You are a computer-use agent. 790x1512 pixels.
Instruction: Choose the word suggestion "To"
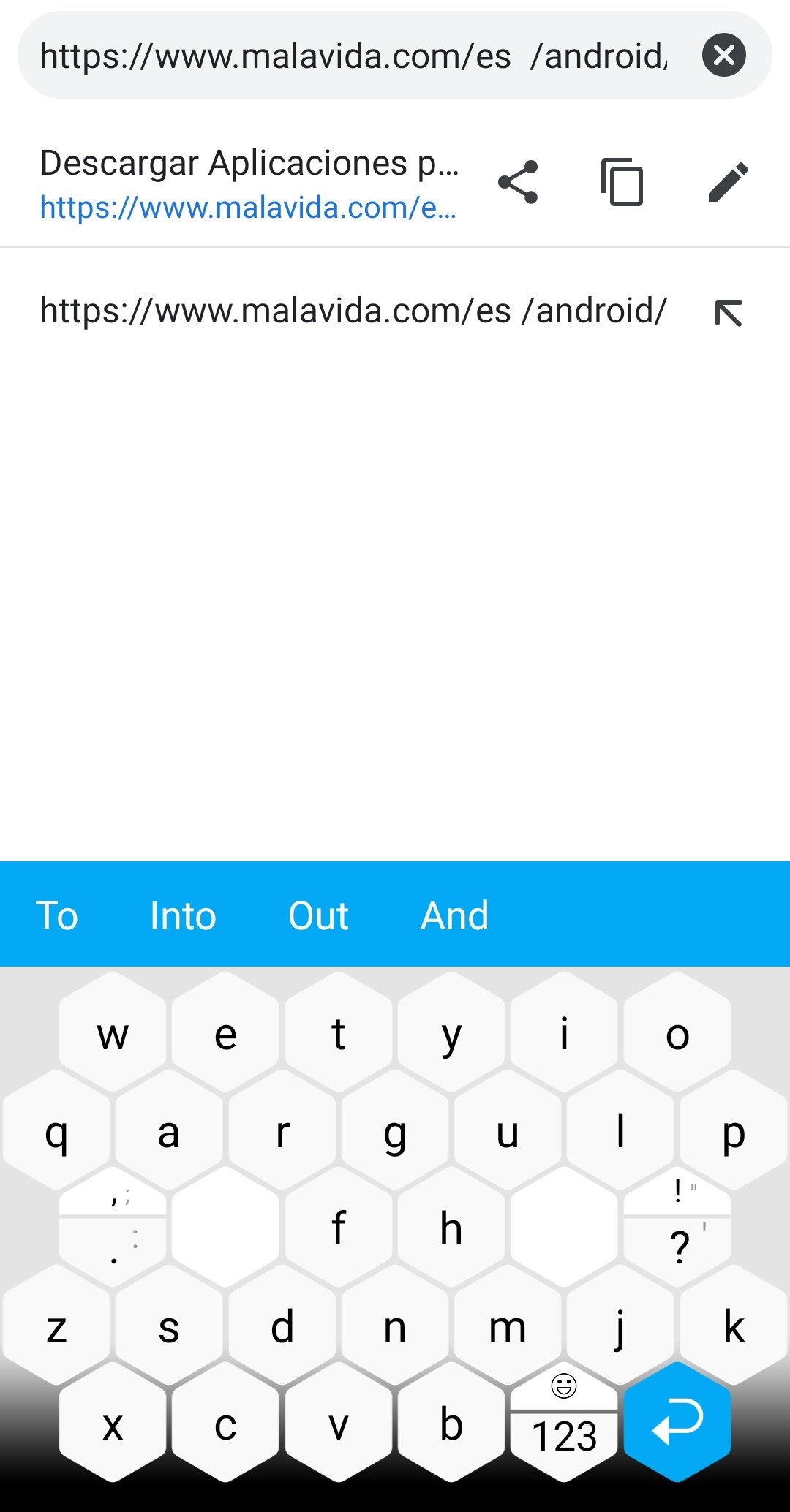(57, 915)
